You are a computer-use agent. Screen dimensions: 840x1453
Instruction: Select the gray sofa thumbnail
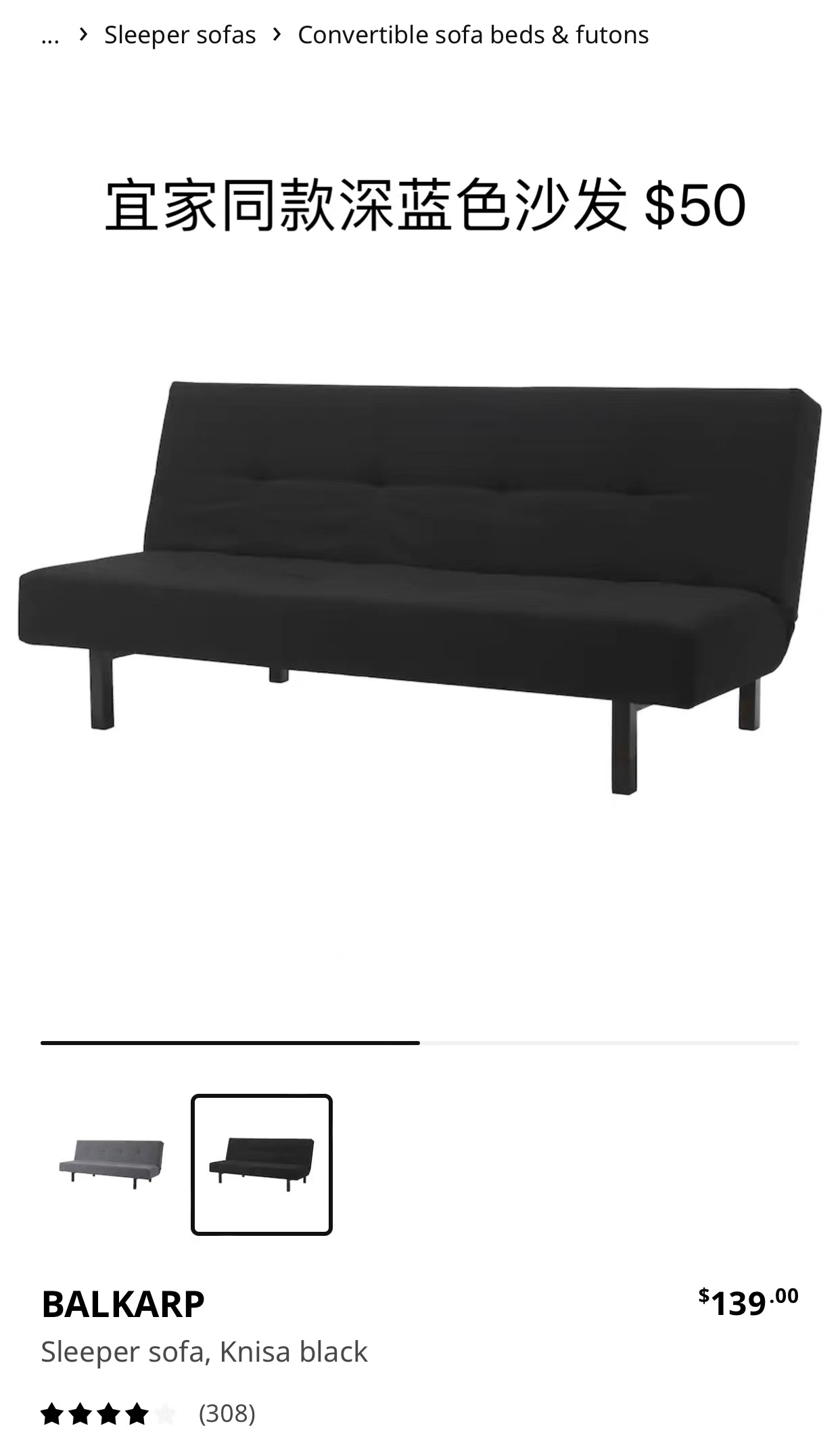coord(112,1165)
